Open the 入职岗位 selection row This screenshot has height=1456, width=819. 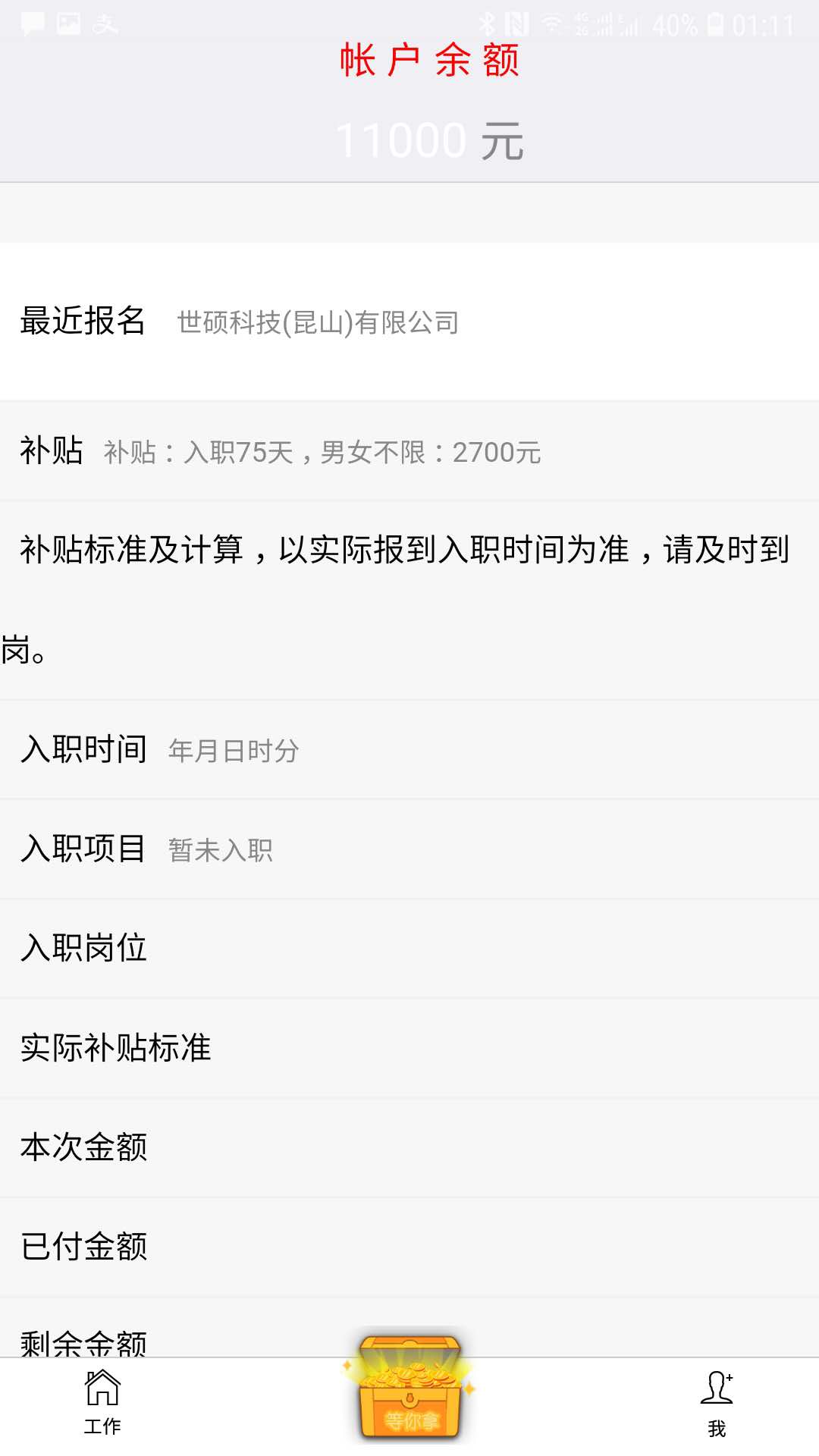click(x=409, y=948)
